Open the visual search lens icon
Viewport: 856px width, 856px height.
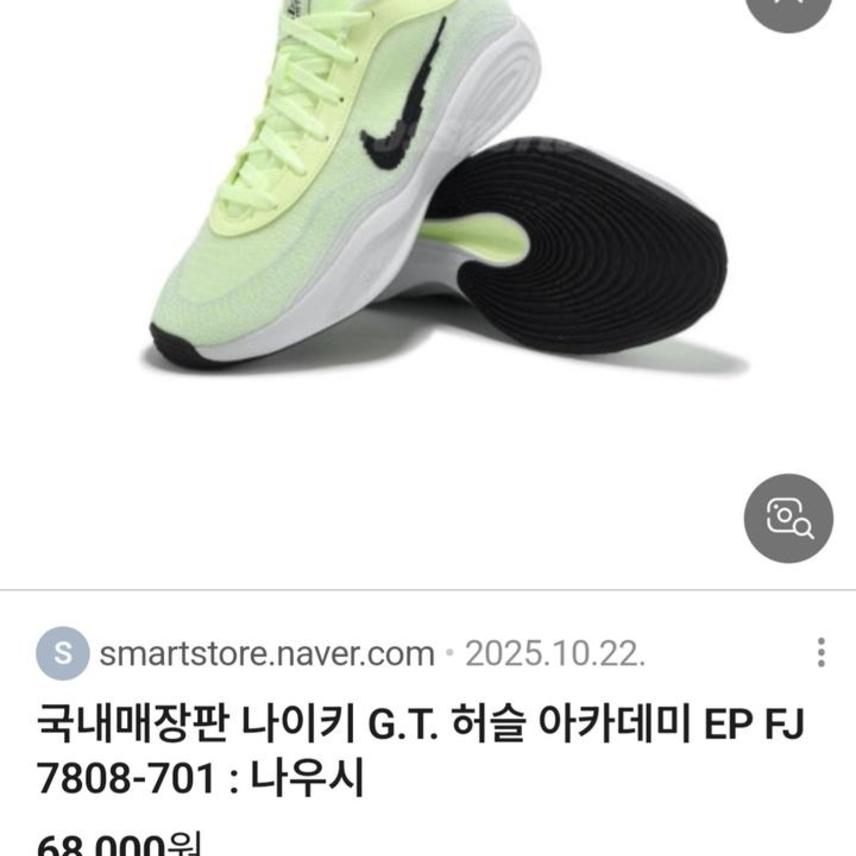[788, 518]
